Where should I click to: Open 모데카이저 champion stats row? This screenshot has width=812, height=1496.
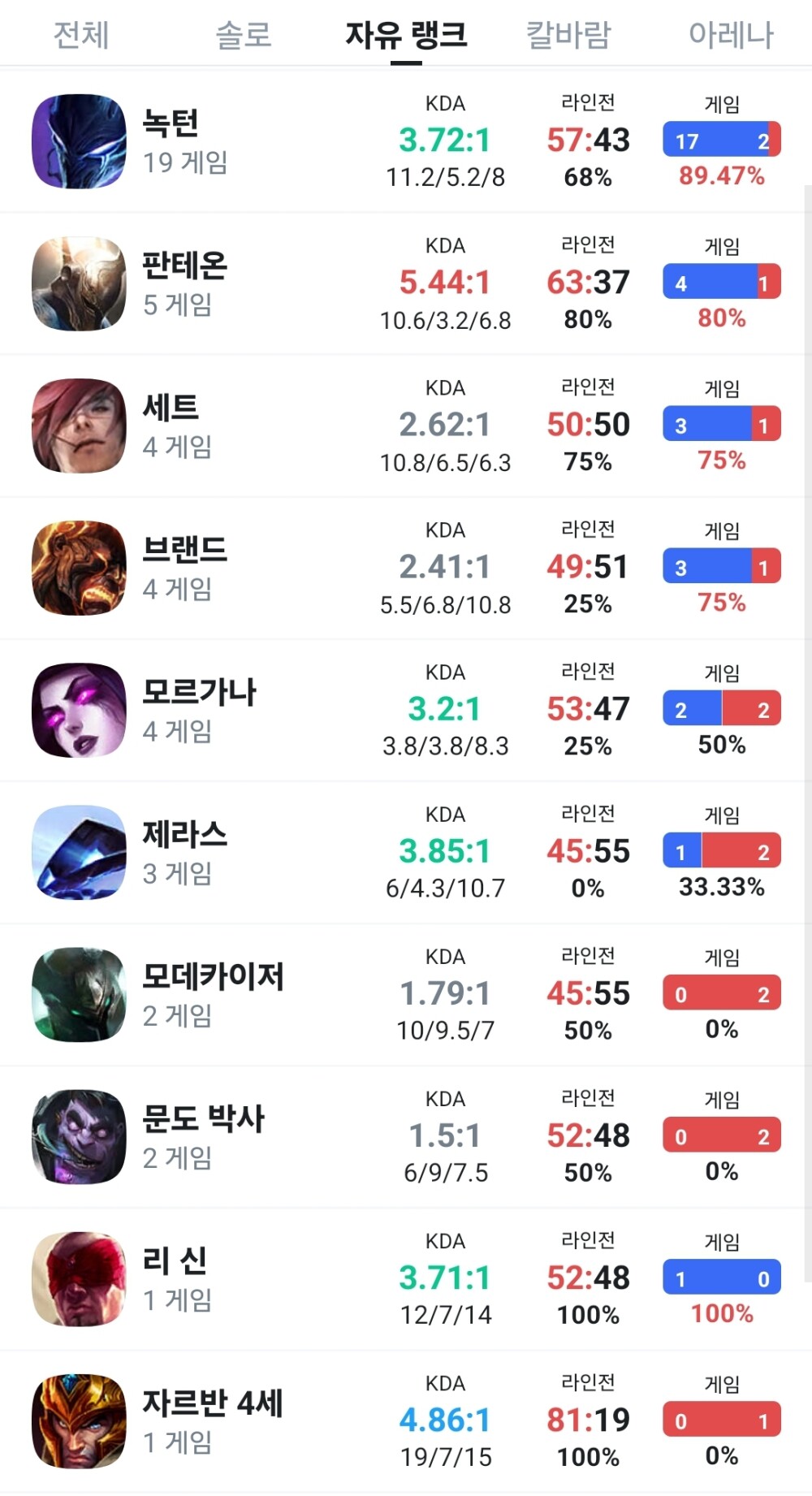pyautogui.click(x=213, y=994)
